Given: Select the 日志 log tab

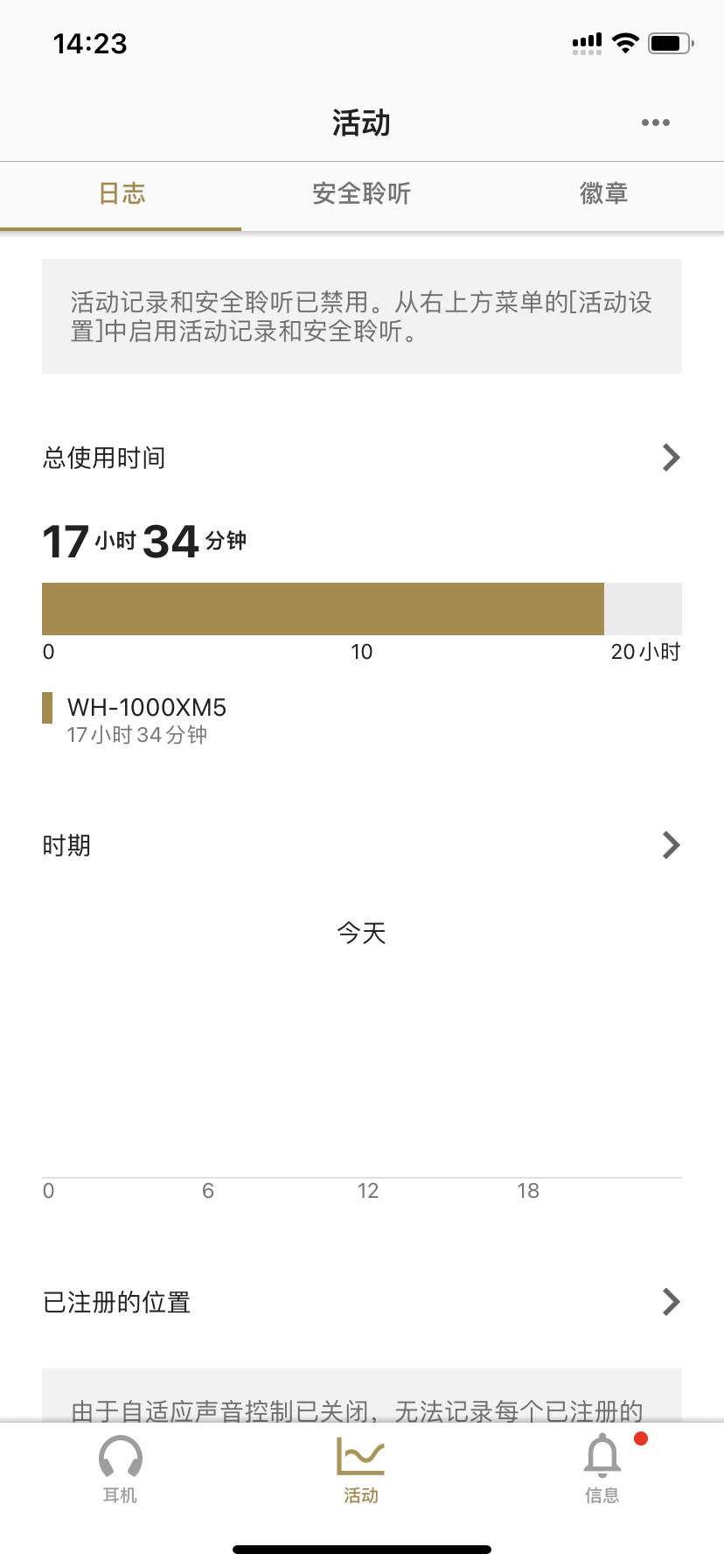Looking at the screenshot, I should [x=122, y=193].
